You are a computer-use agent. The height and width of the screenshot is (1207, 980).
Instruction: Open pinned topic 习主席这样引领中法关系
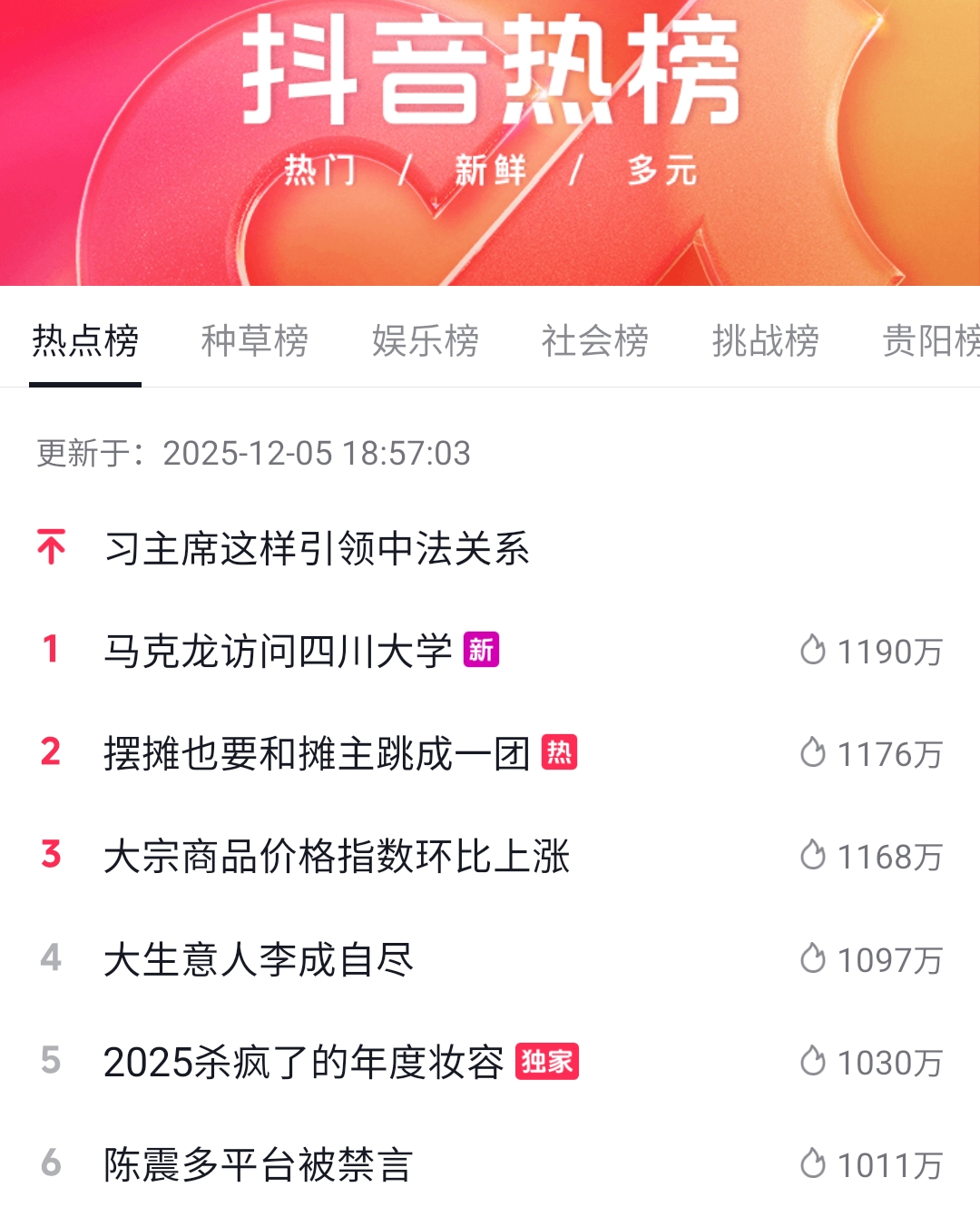[317, 549]
